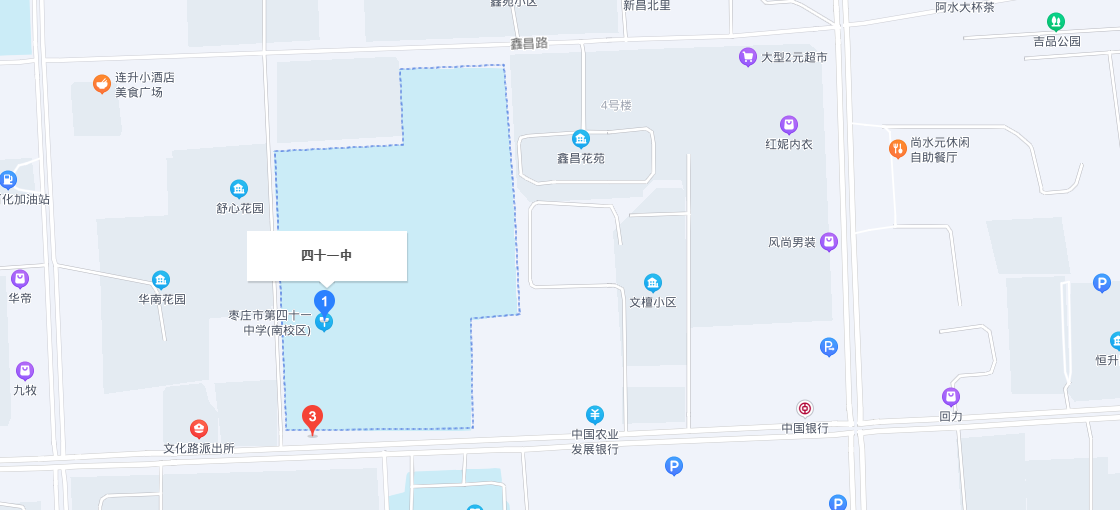Open the 四十一中 info label
This screenshot has height=510, width=1120.
[327, 256]
